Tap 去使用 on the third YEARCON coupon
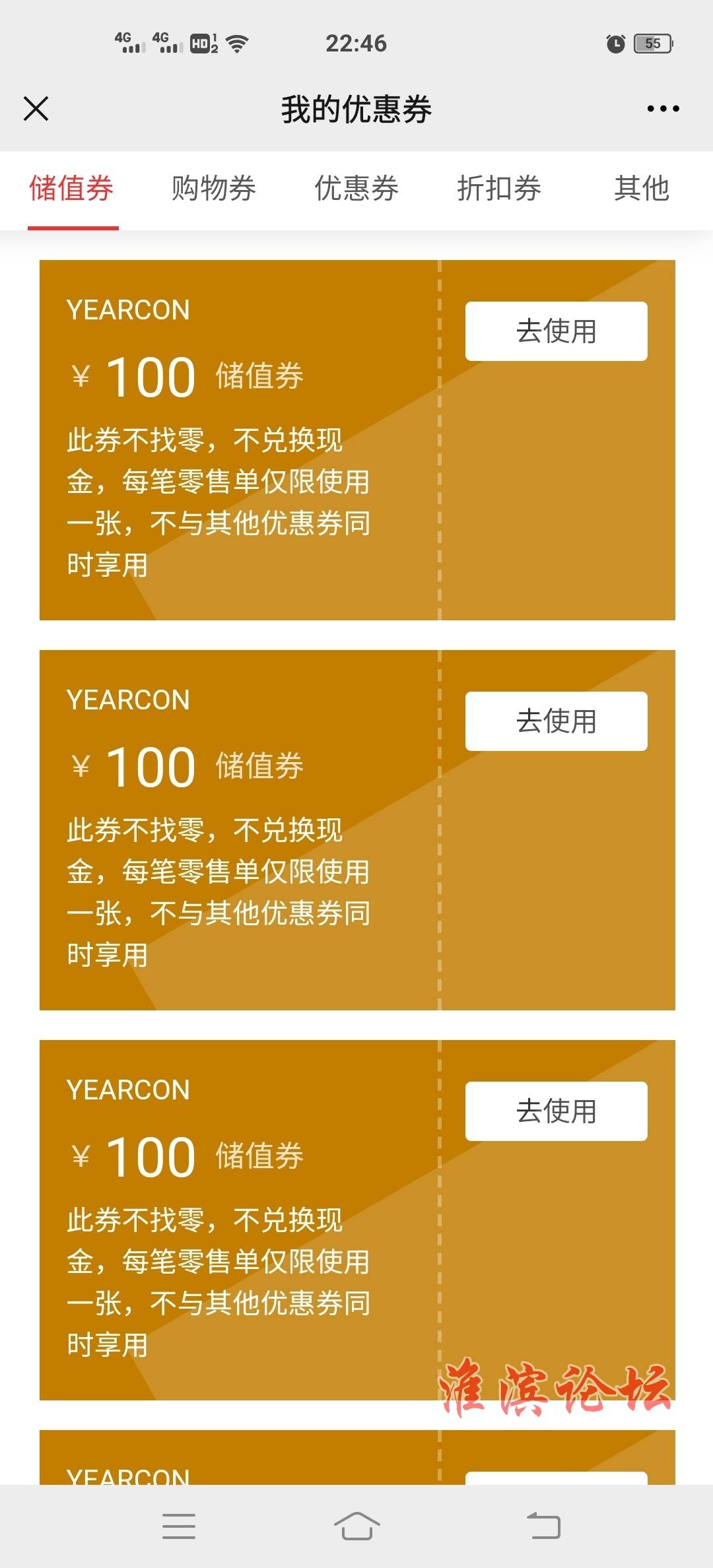This screenshot has width=713, height=1568. 556,1111
